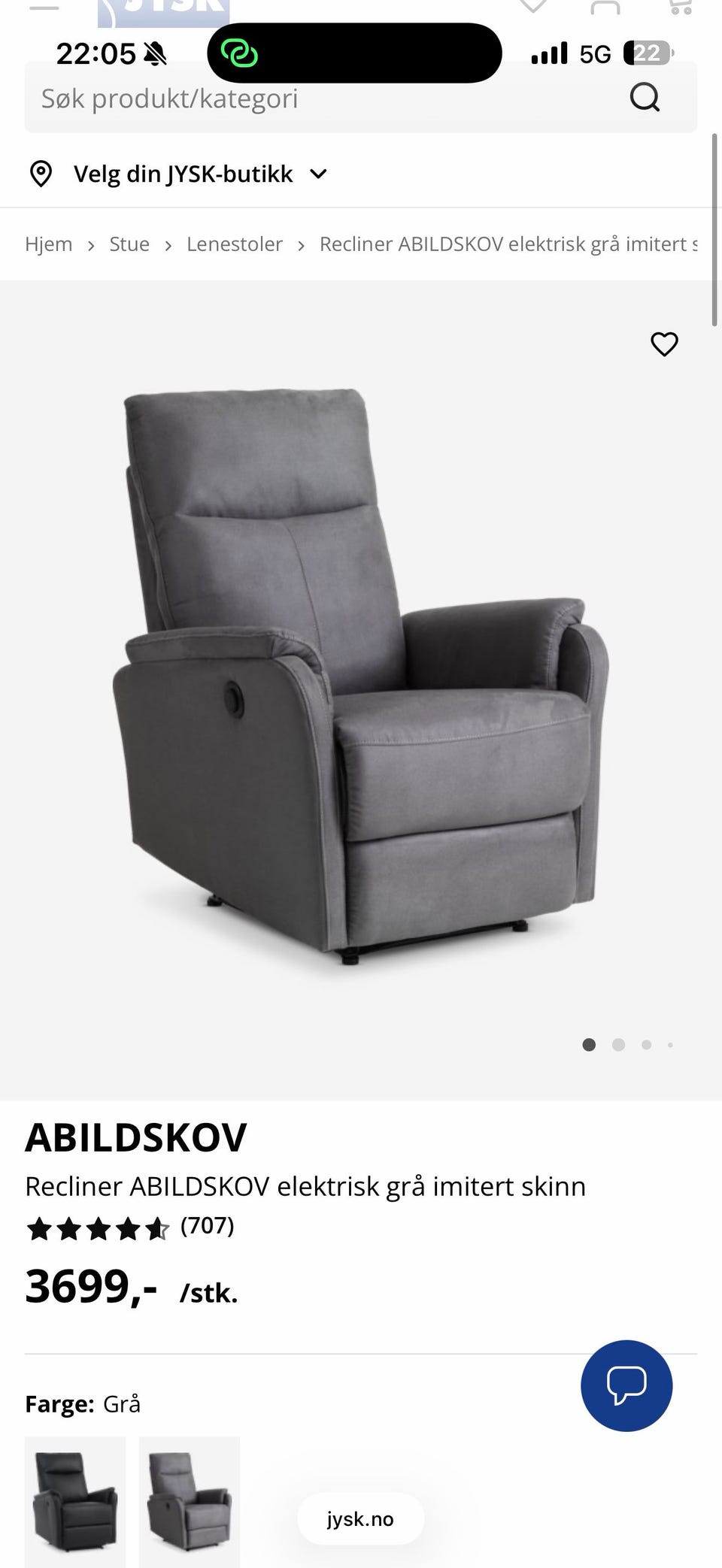Select the grey color variant thumbnail
This screenshot has height=1568, width=722.
(190, 1501)
